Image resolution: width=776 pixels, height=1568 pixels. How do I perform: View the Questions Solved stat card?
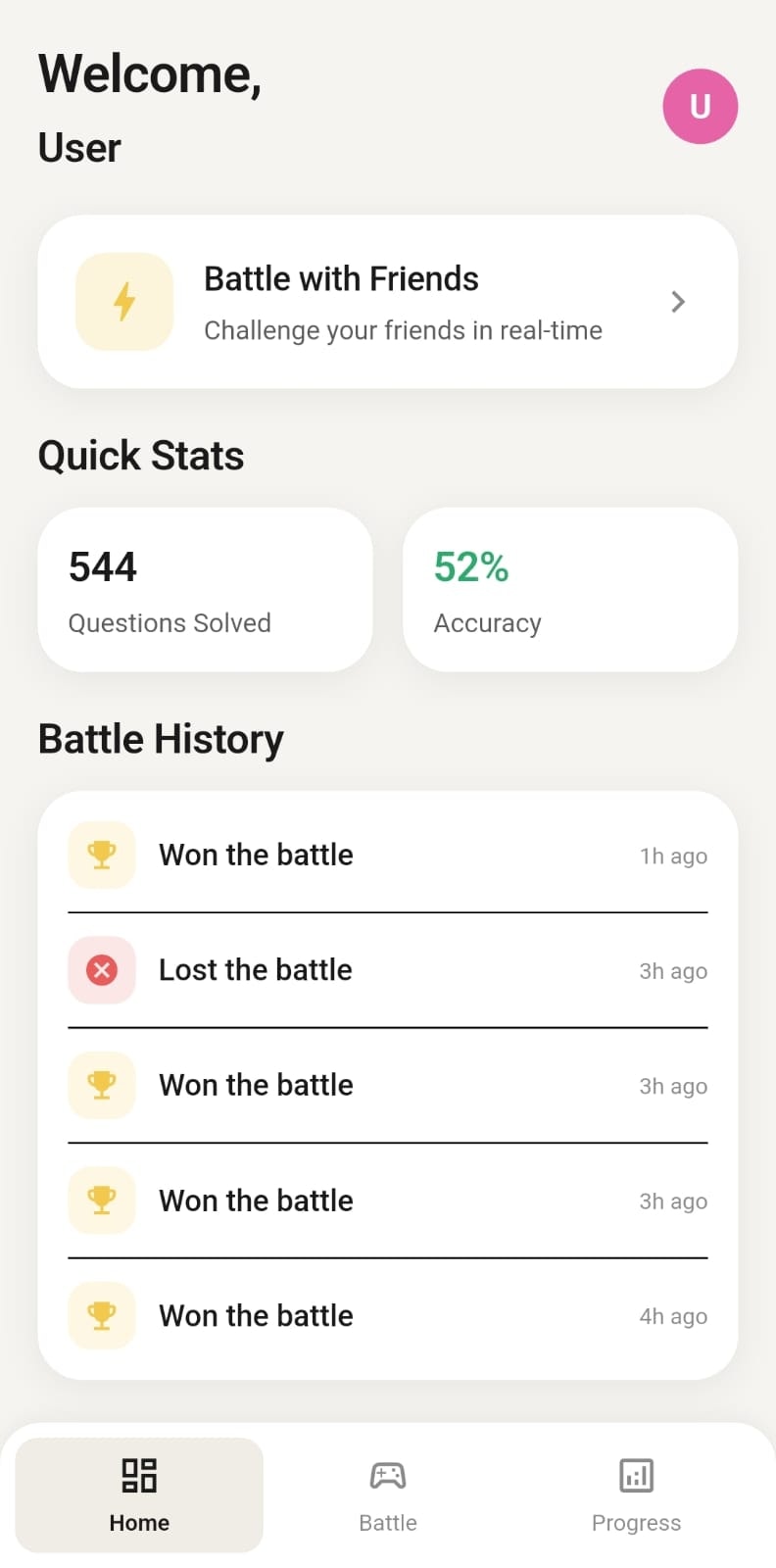(206, 590)
